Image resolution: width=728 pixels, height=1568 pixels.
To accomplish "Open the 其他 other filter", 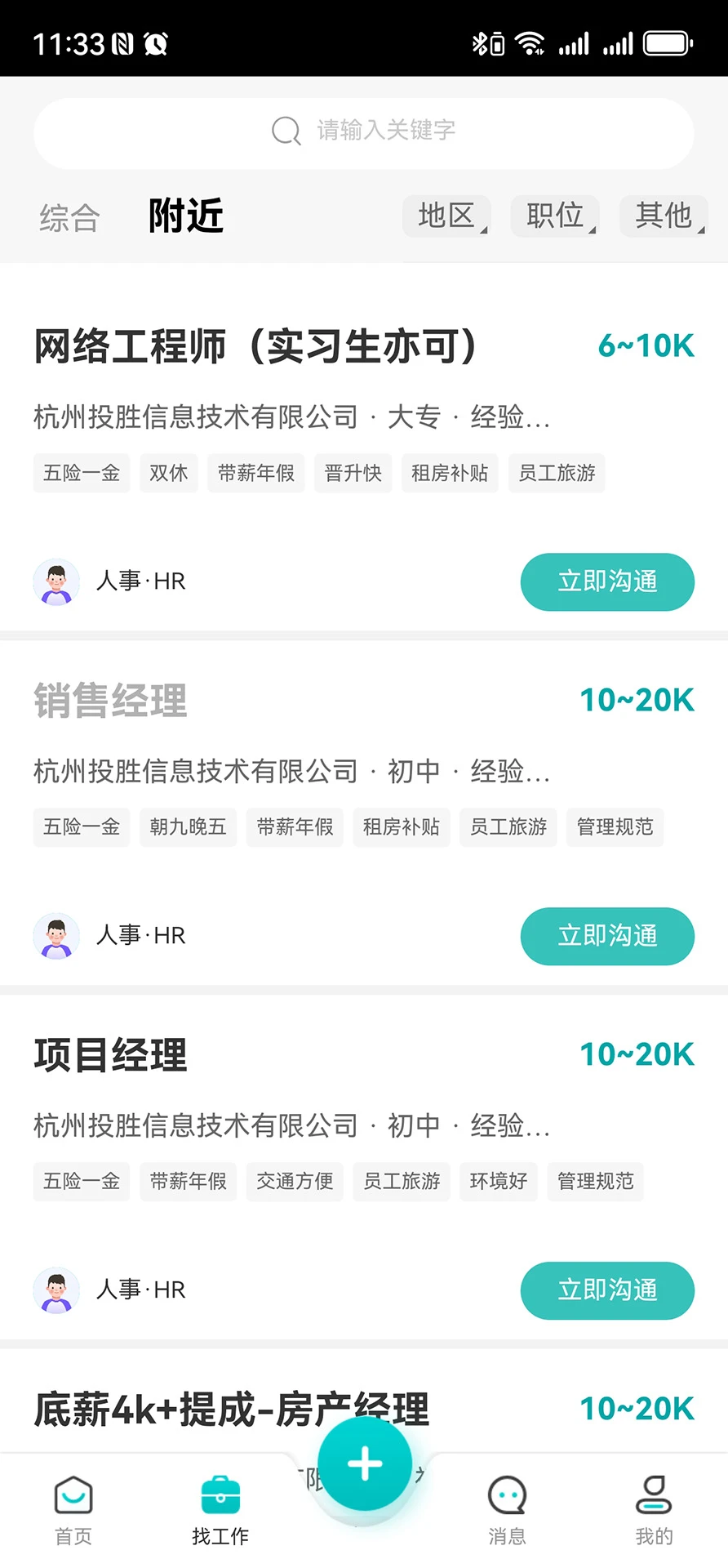I will (x=664, y=216).
